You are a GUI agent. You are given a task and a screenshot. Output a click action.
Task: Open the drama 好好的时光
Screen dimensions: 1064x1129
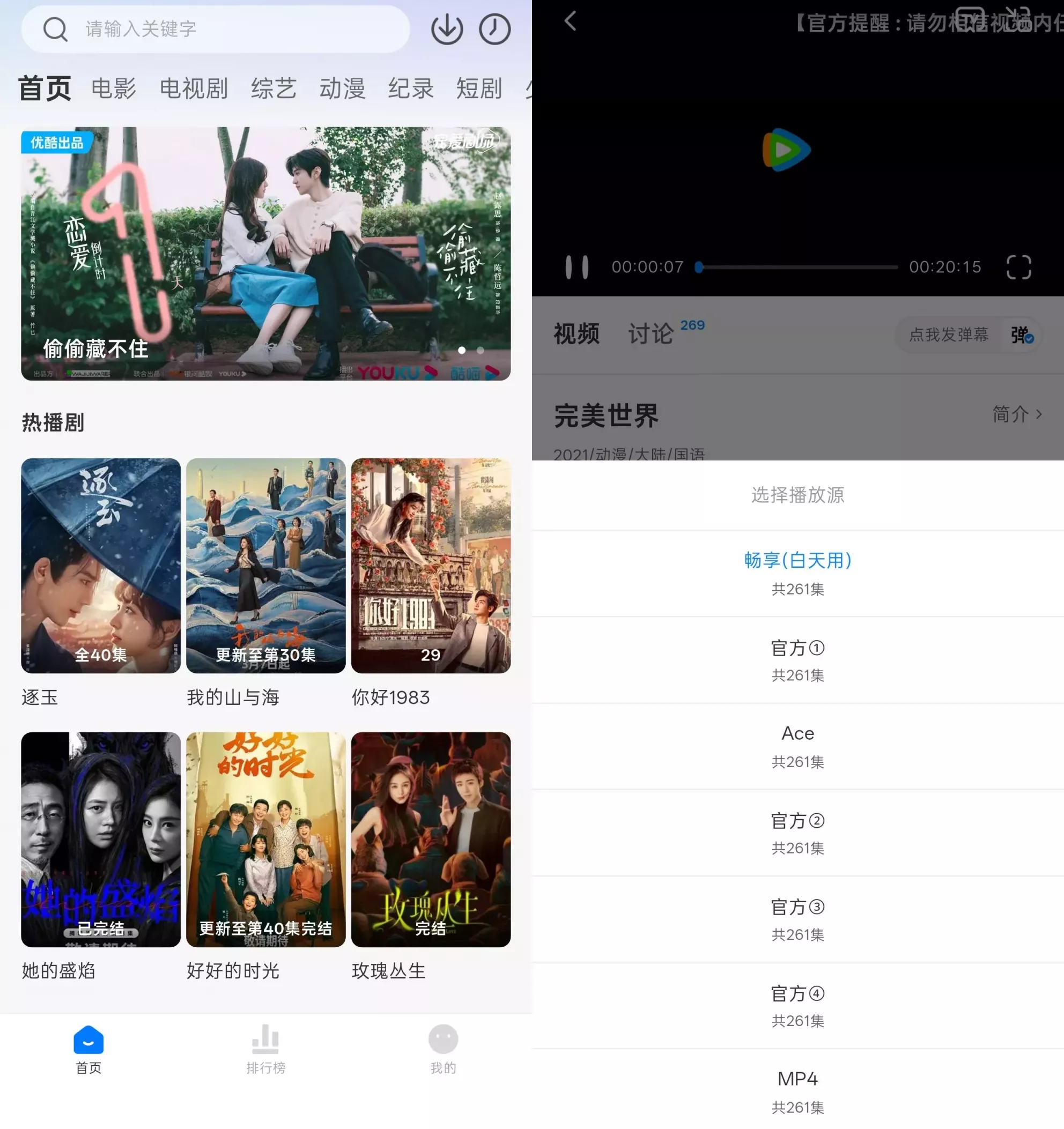point(266,840)
